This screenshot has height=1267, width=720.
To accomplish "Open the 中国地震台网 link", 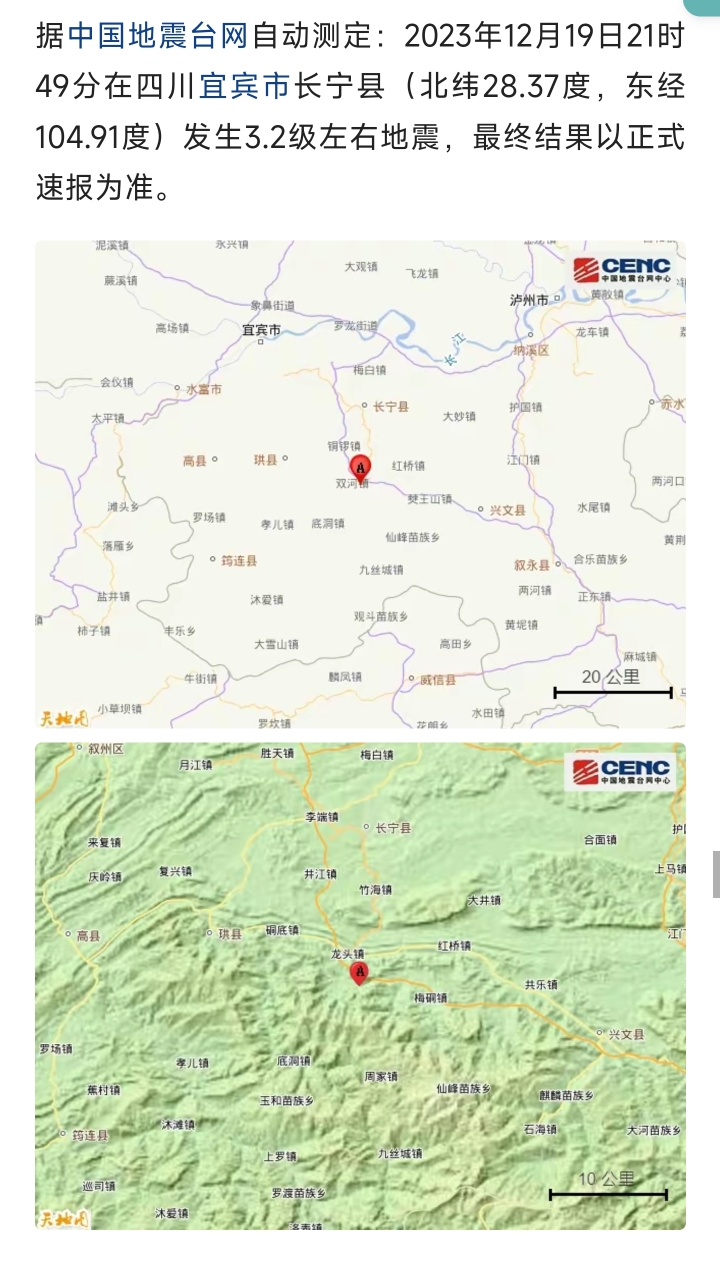I will (x=158, y=38).
